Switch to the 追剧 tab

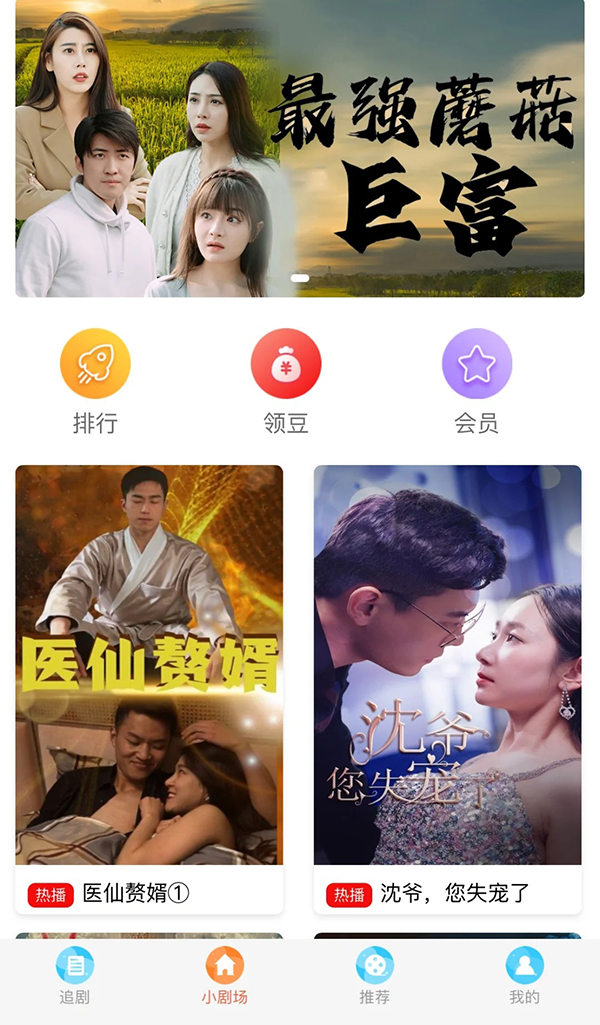click(75, 977)
